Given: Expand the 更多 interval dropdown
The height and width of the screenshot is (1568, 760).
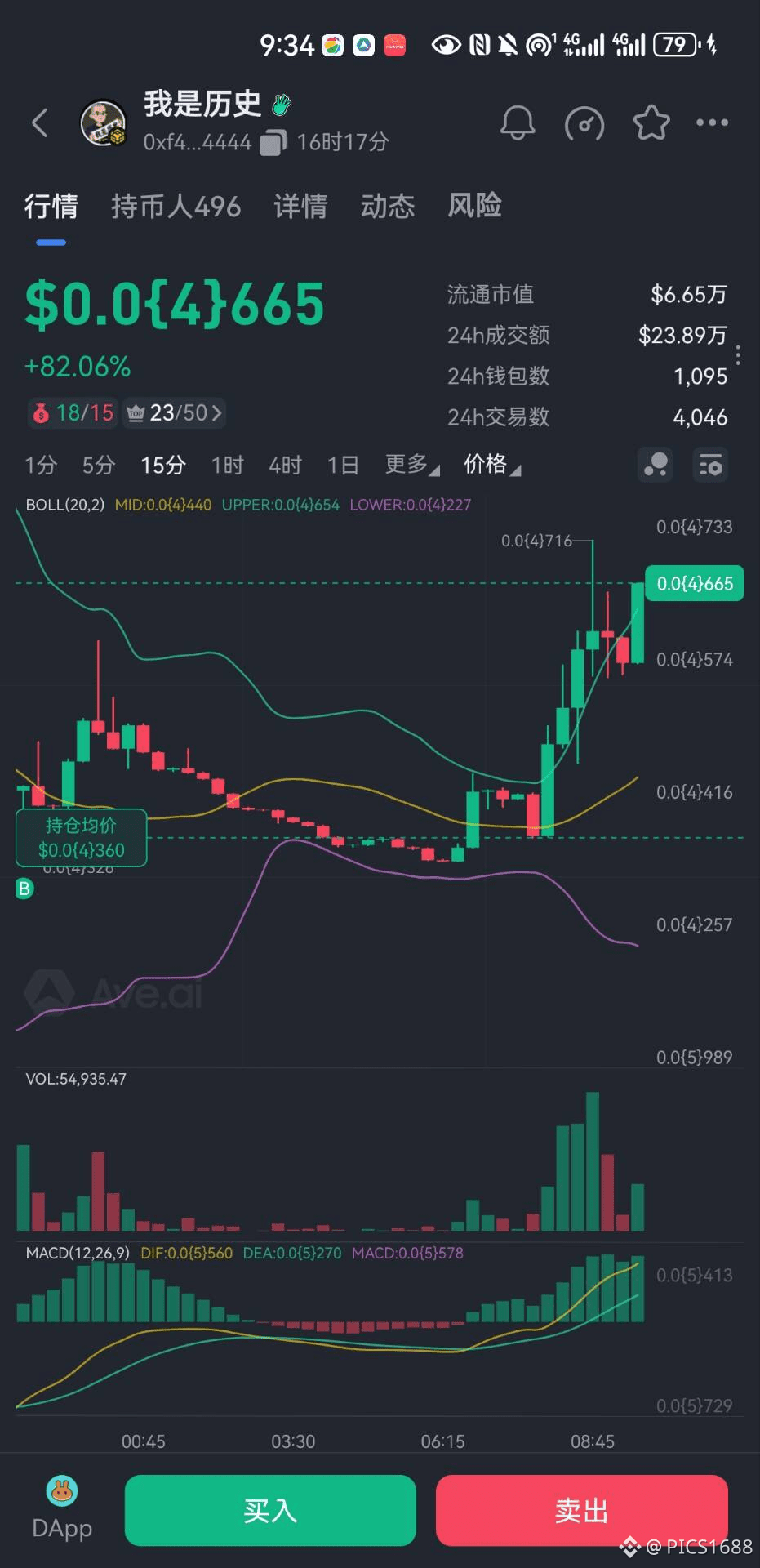Looking at the screenshot, I should click(x=411, y=465).
